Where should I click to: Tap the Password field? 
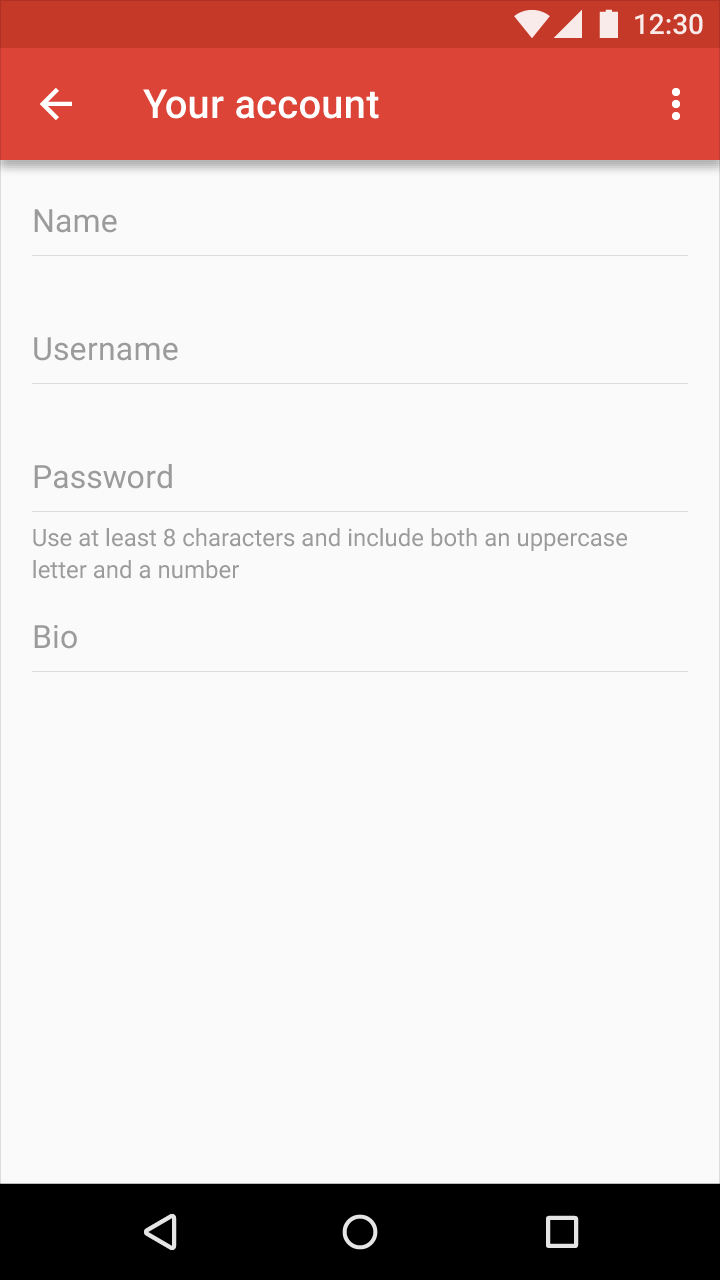[360, 478]
